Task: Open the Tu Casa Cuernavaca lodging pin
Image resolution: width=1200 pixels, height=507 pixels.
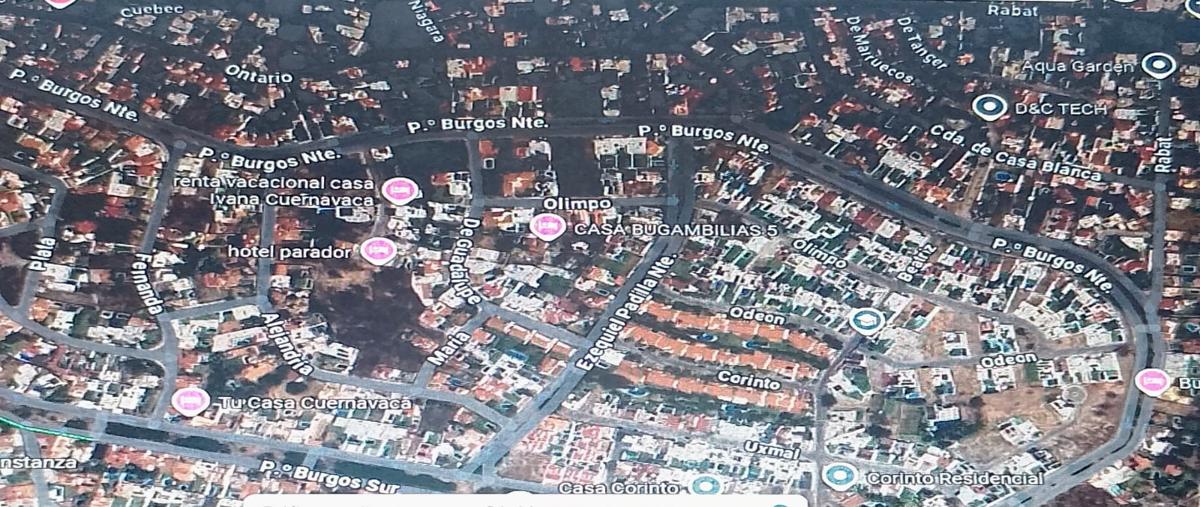Action: tap(190, 402)
